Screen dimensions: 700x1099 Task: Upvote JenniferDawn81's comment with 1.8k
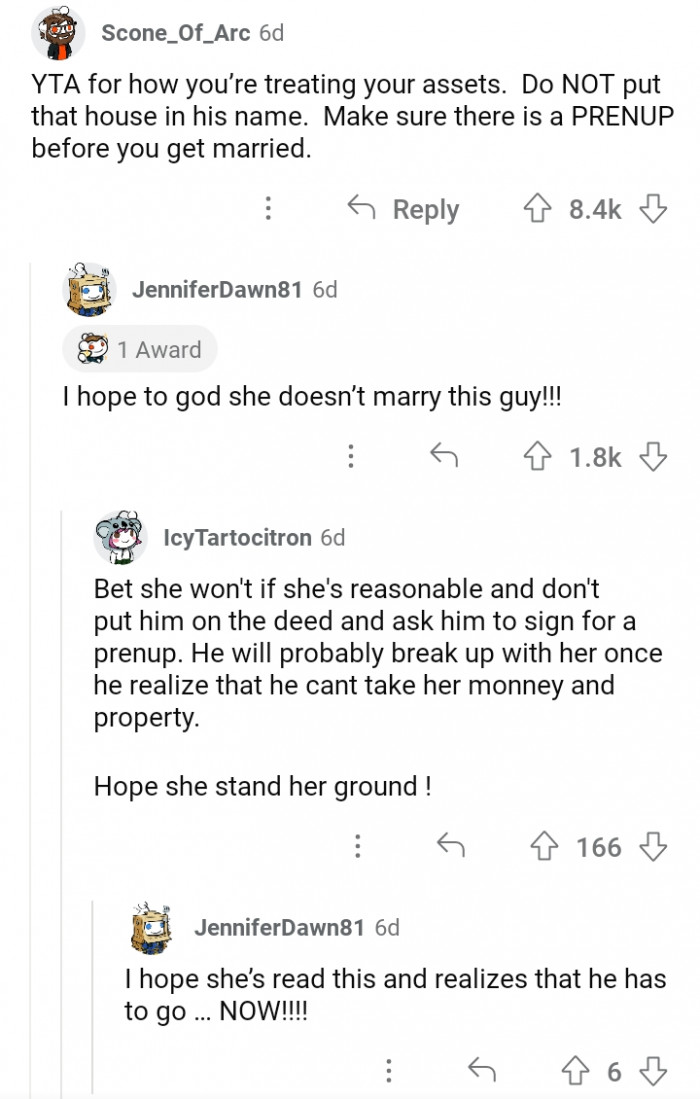pyautogui.click(x=538, y=457)
